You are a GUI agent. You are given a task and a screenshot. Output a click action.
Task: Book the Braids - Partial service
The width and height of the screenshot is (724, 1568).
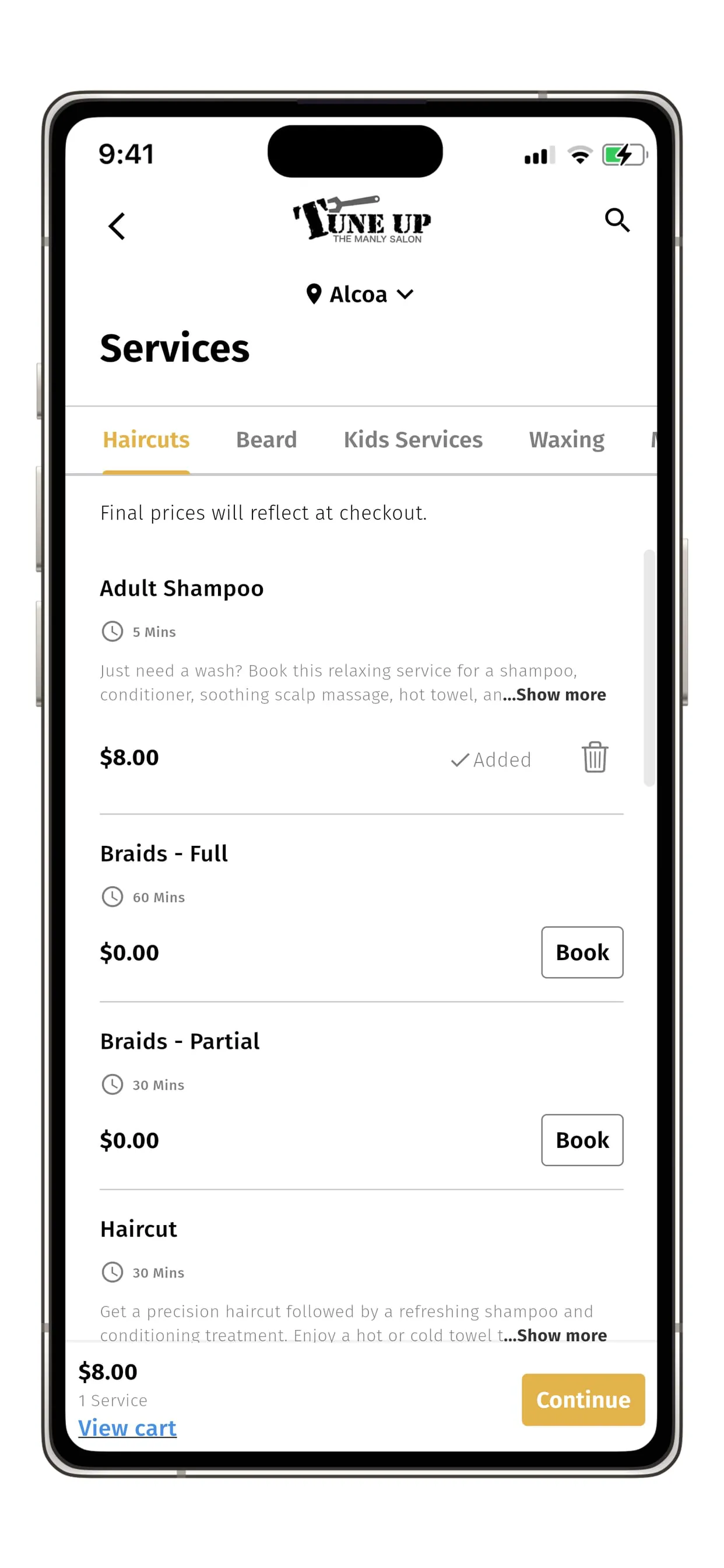582,1139
